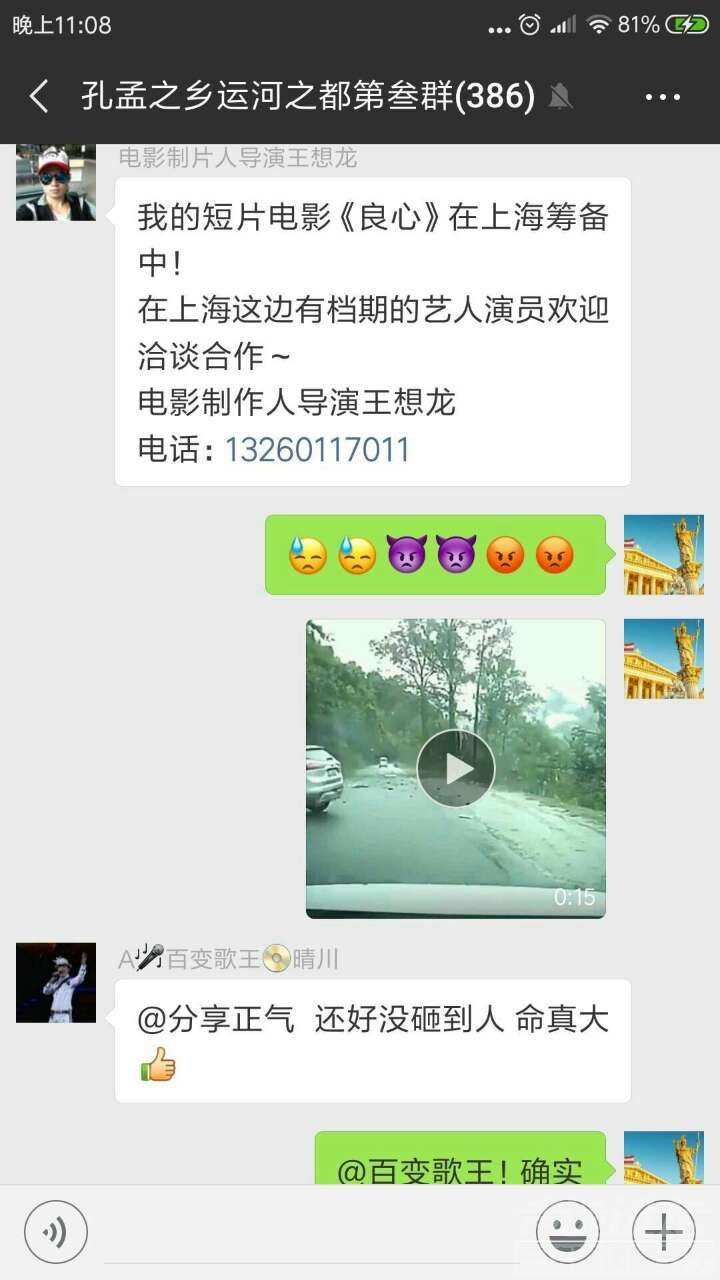This screenshot has height=1280, width=720.
Task: Switch to voice message input
Action: 56,1231
